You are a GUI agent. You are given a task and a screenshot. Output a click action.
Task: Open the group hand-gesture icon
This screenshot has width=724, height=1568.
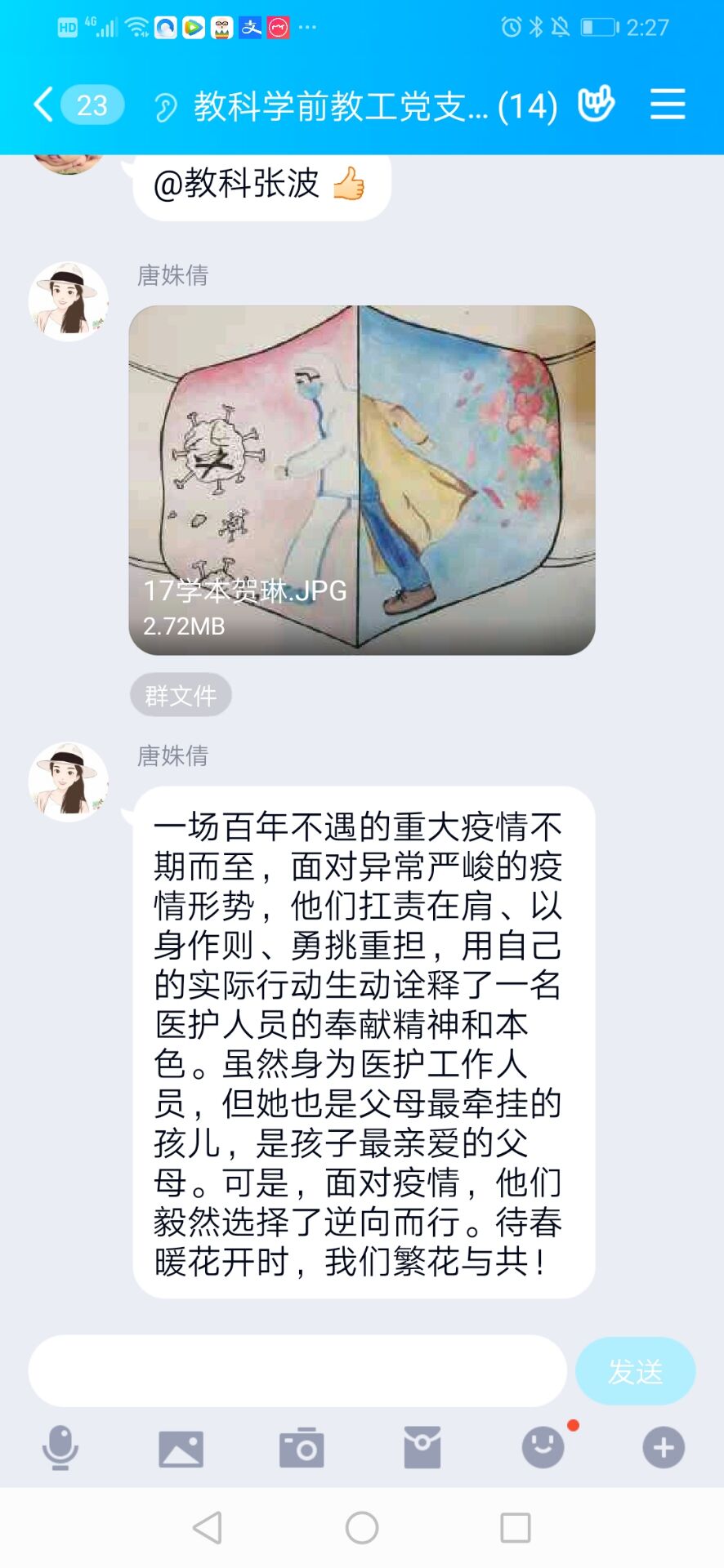[596, 105]
